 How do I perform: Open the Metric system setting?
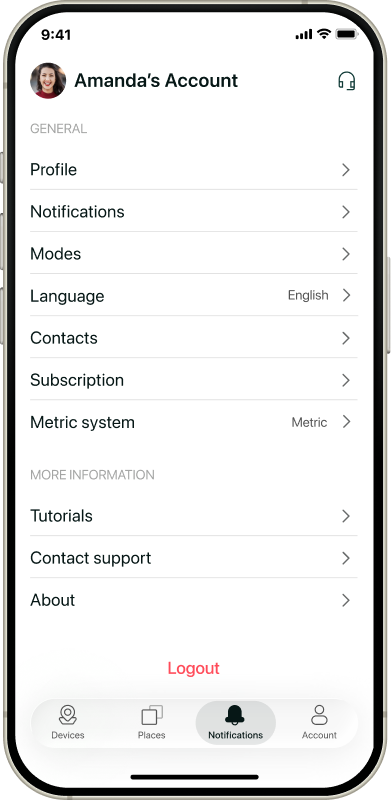point(193,422)
